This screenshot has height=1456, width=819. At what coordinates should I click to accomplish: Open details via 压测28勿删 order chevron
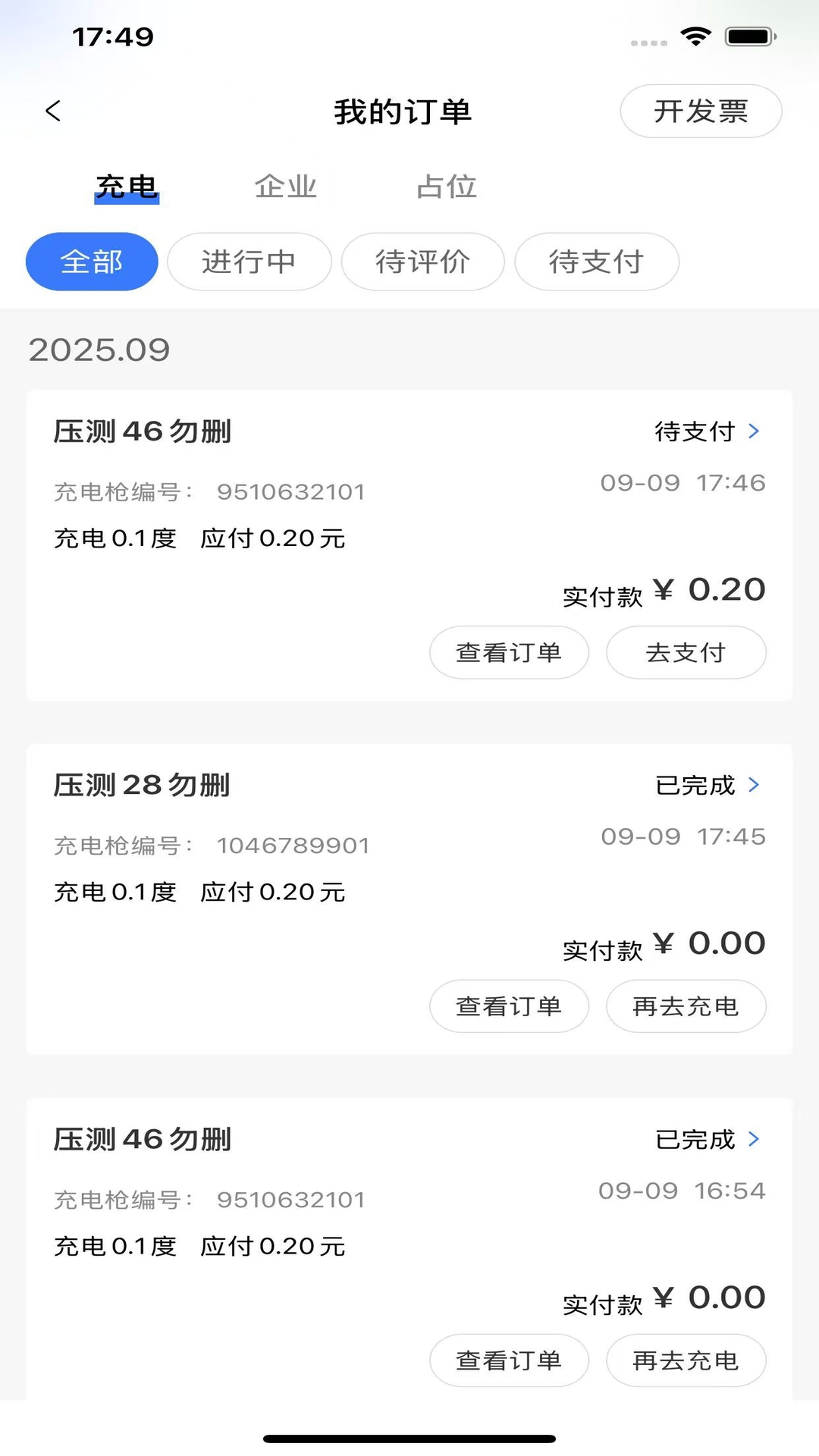pyautogui.click(x=754, y=785)
